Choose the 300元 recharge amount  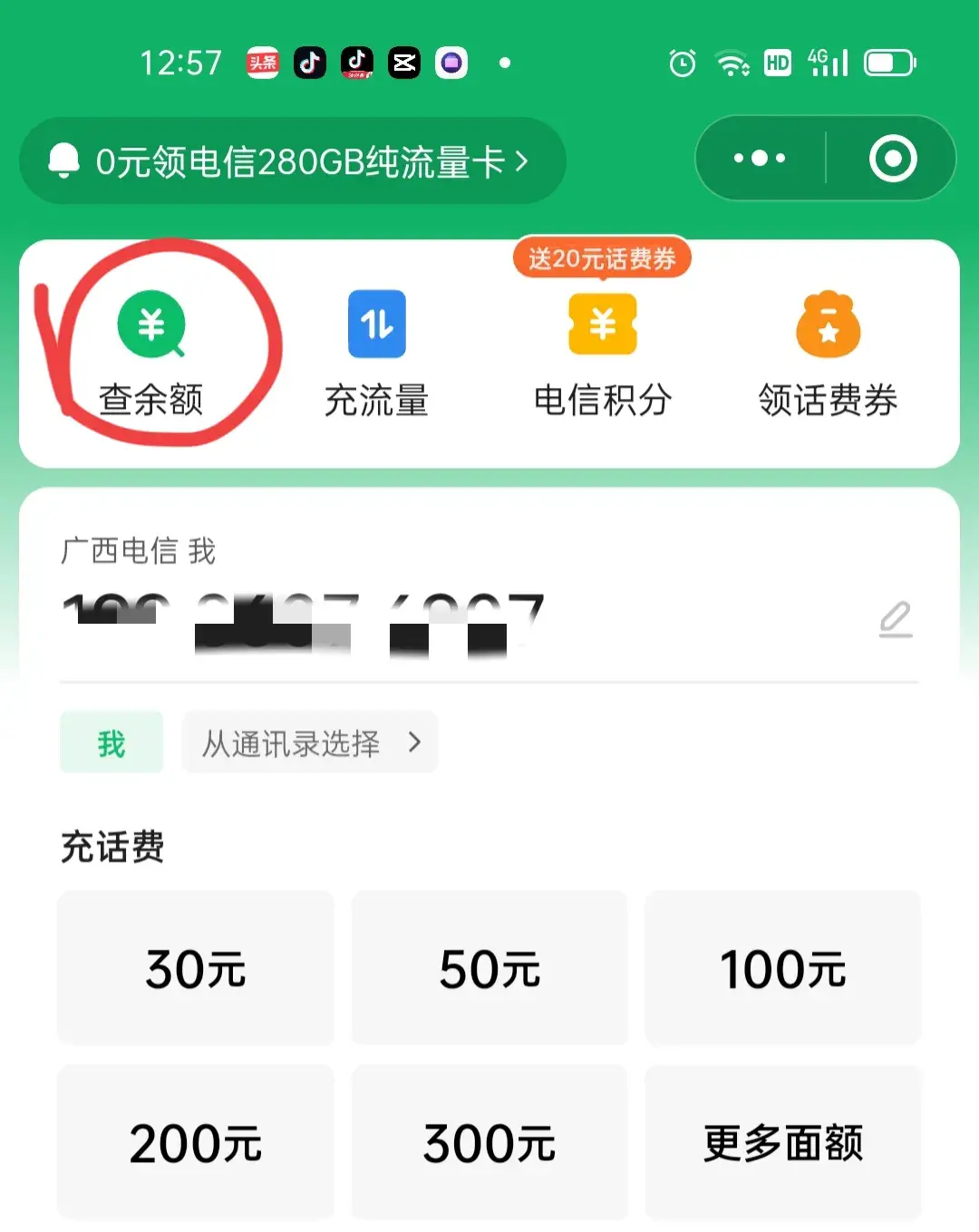click(x=489, y=1143)
